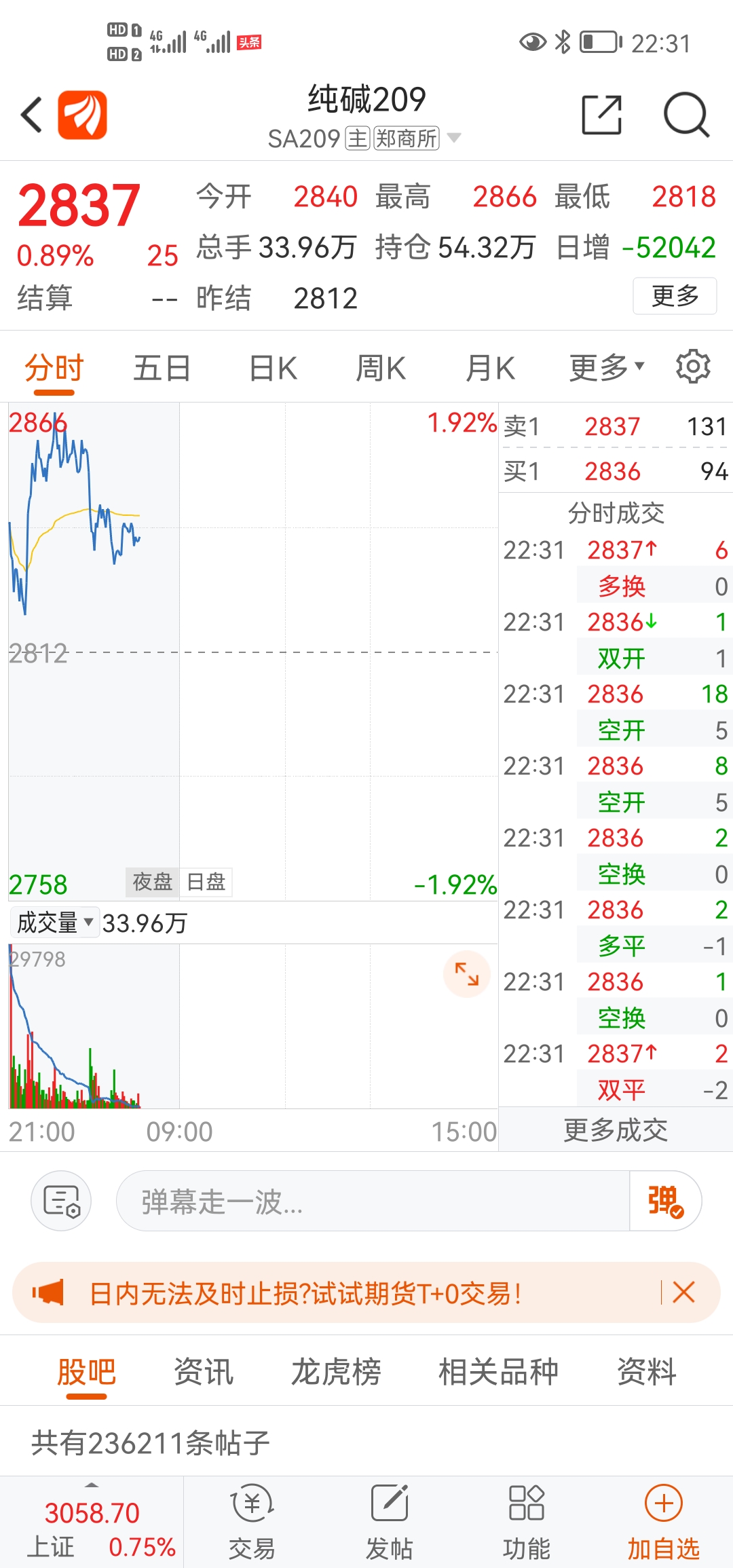Toggle the 弹 bullet comments button
Viewport: 733px width, 1568px height.
[665, 1201]
